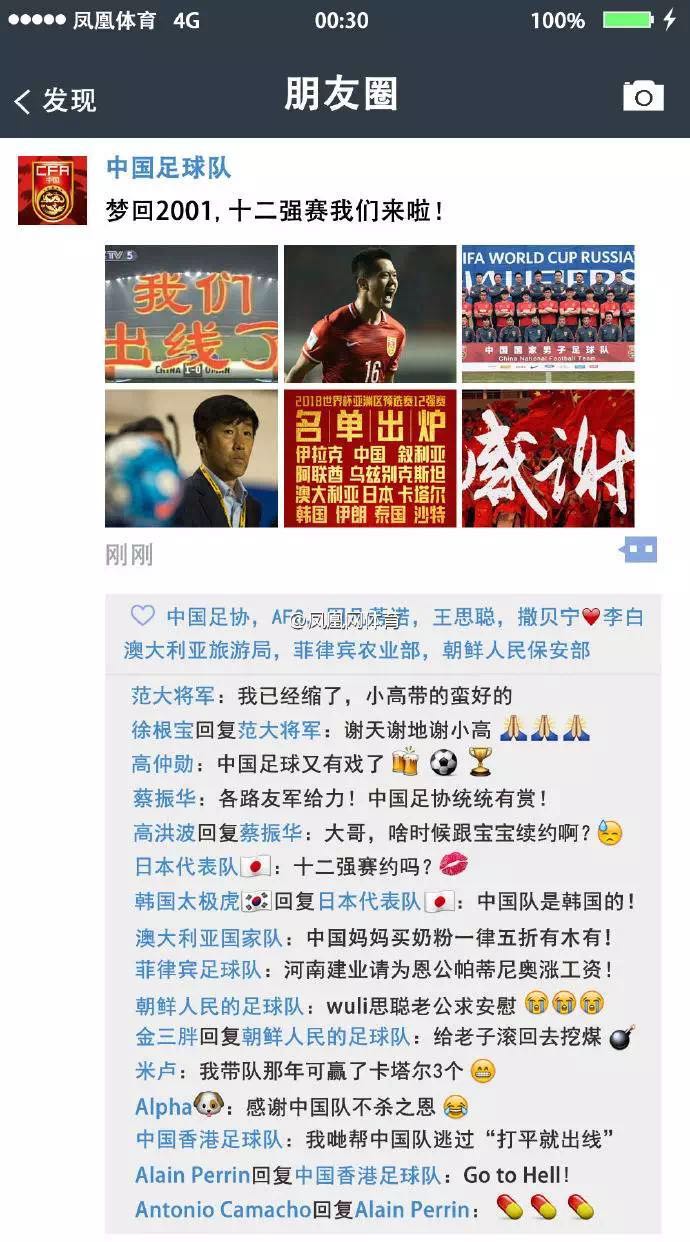The height and width of the screenshot is (1242, 690).
Task: View the national team group photo
Action: [548, 313]
